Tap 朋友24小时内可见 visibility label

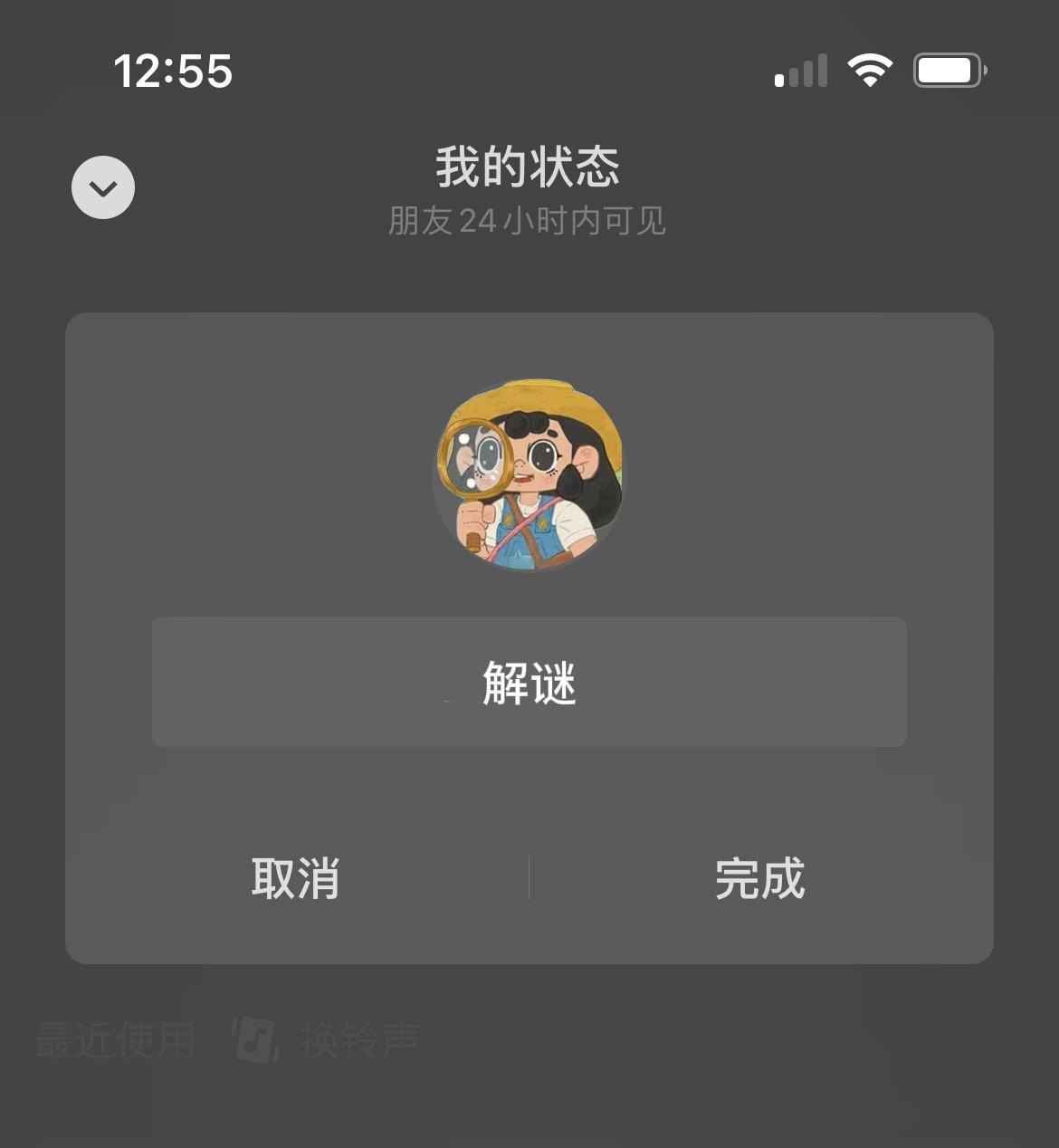point(526,220)
